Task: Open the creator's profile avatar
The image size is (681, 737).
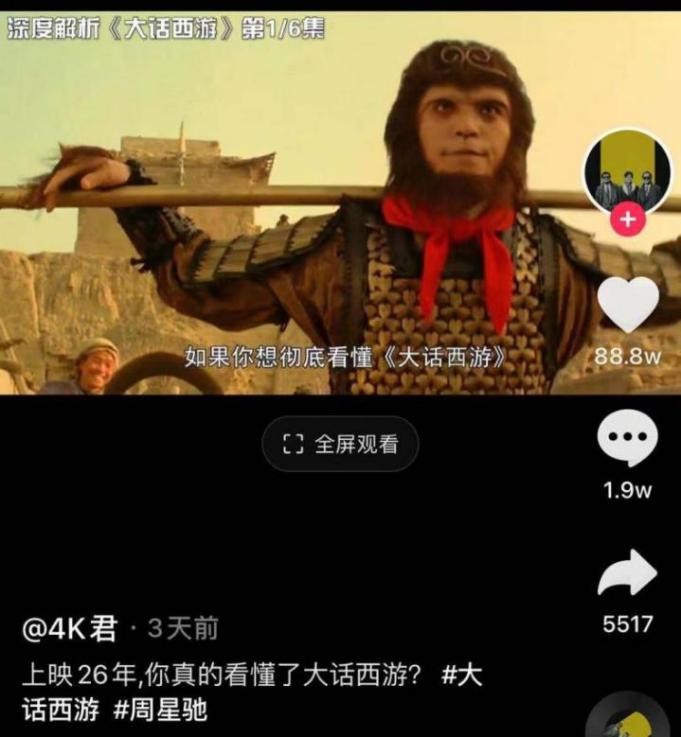Action: (x=628, y=172)
